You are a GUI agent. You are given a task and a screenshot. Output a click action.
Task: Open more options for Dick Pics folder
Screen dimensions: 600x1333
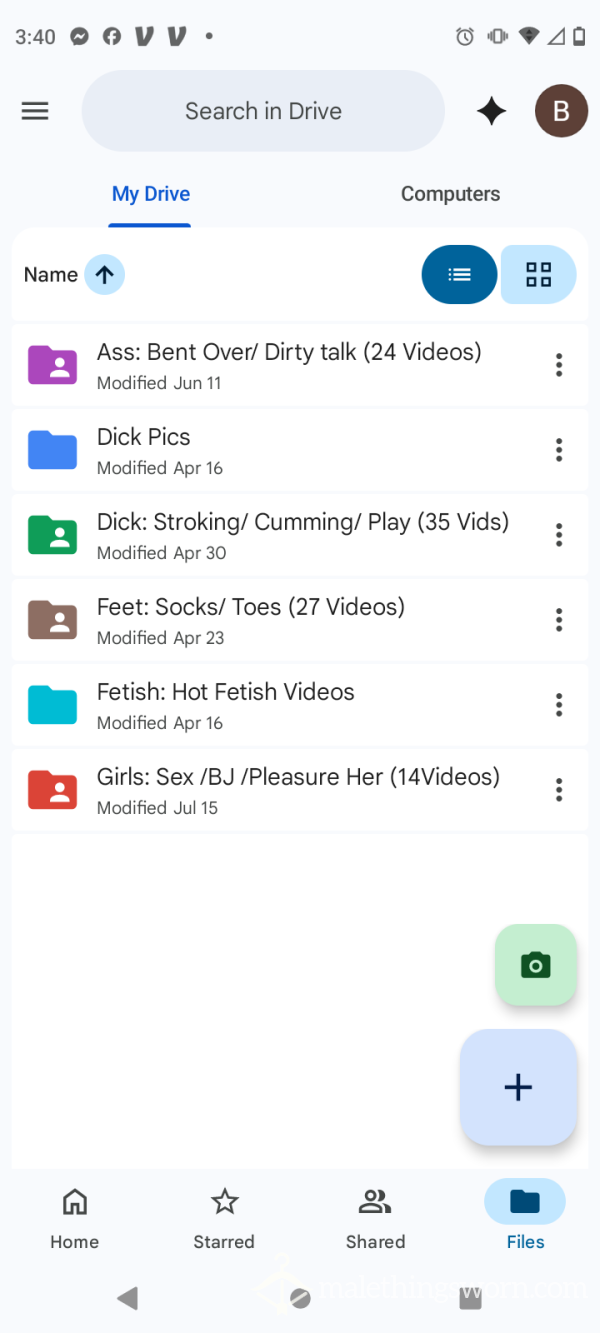click(559, 450)
